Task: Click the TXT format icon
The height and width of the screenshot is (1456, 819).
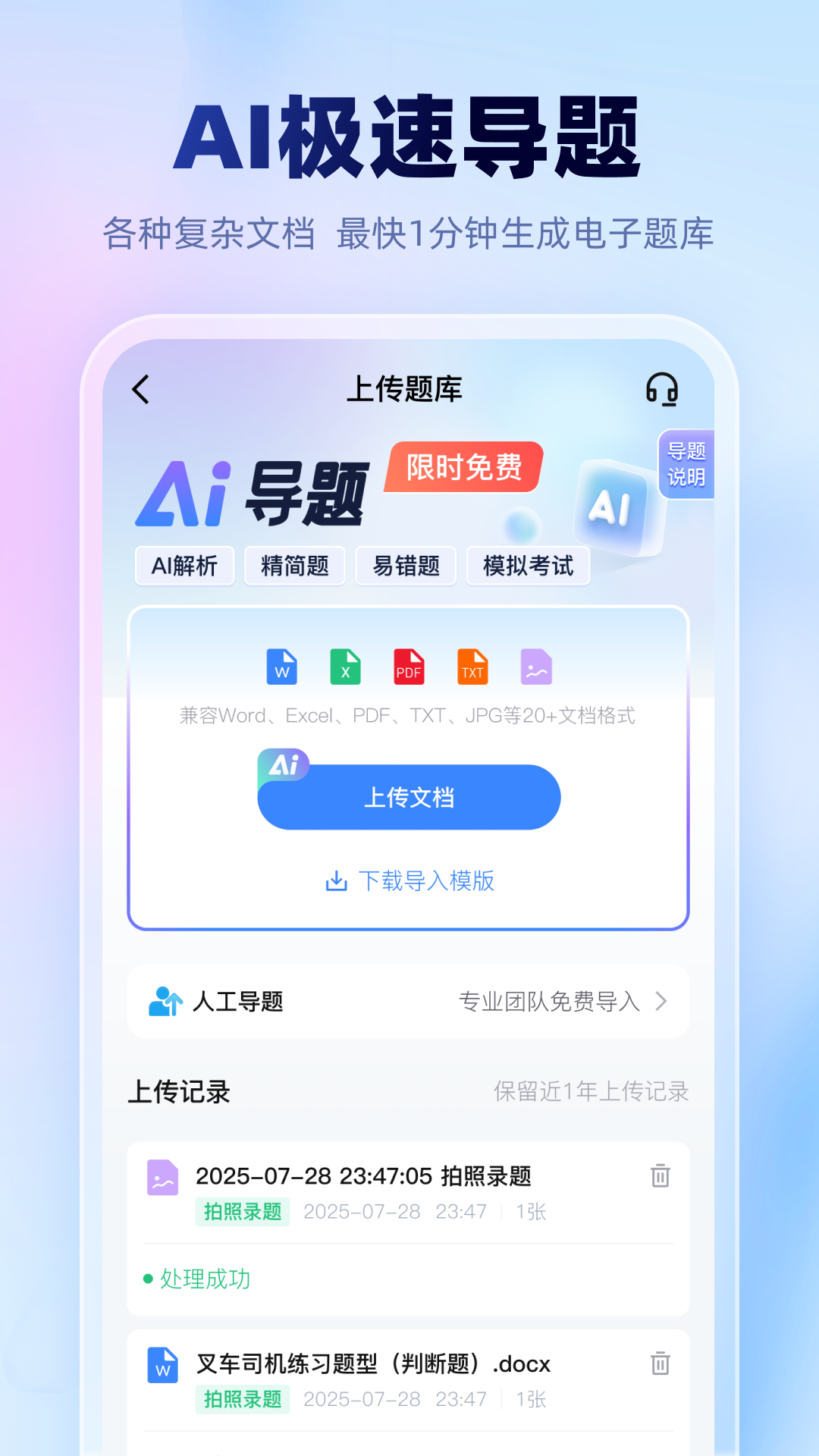Action: tap(472, 667)
